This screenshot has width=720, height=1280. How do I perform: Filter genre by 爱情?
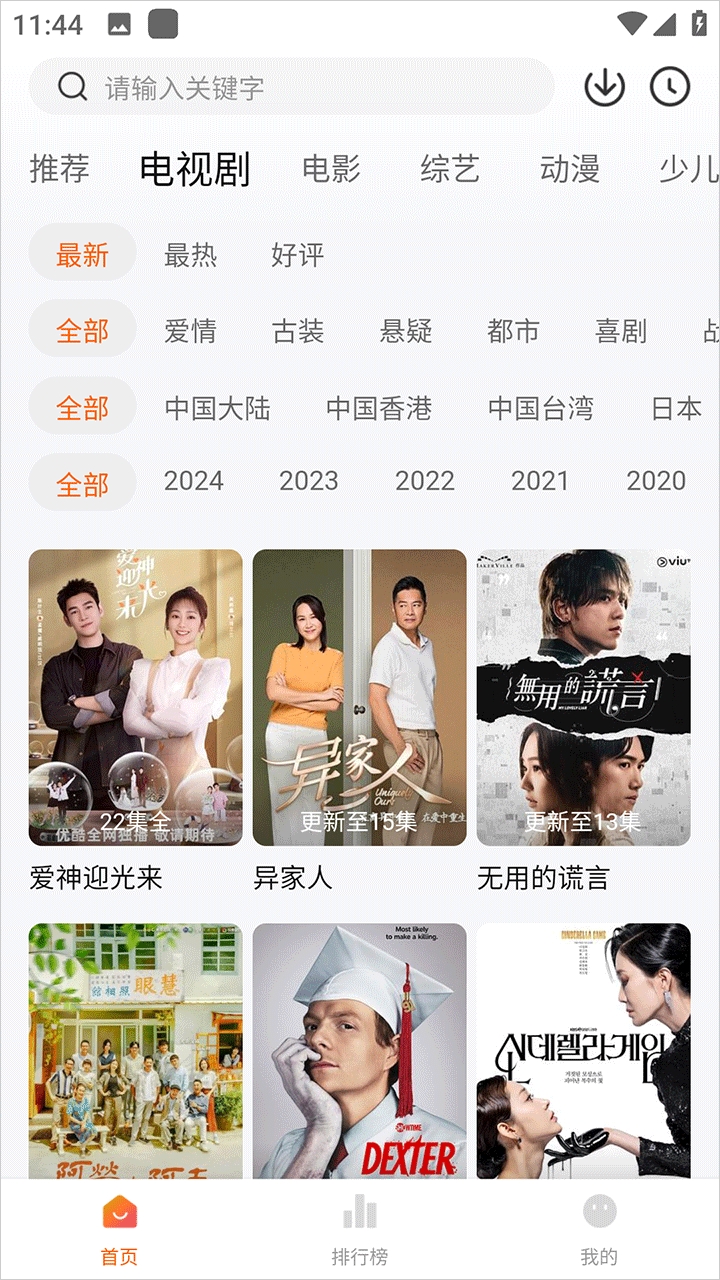pyautogui.click(x=190, y=331)
